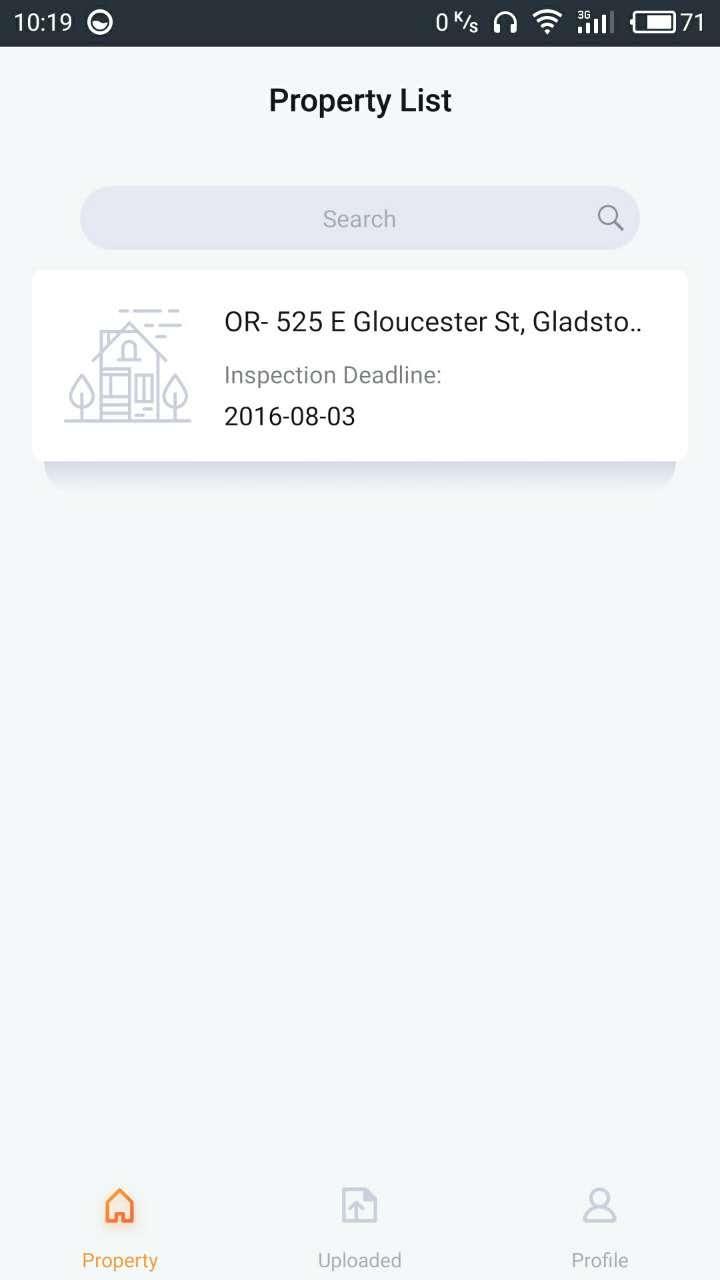Image resolution: width=720 pixels, height=1280 pixels.
Task: Switch to the Uploaded tab
Action: coord(360,1259)
